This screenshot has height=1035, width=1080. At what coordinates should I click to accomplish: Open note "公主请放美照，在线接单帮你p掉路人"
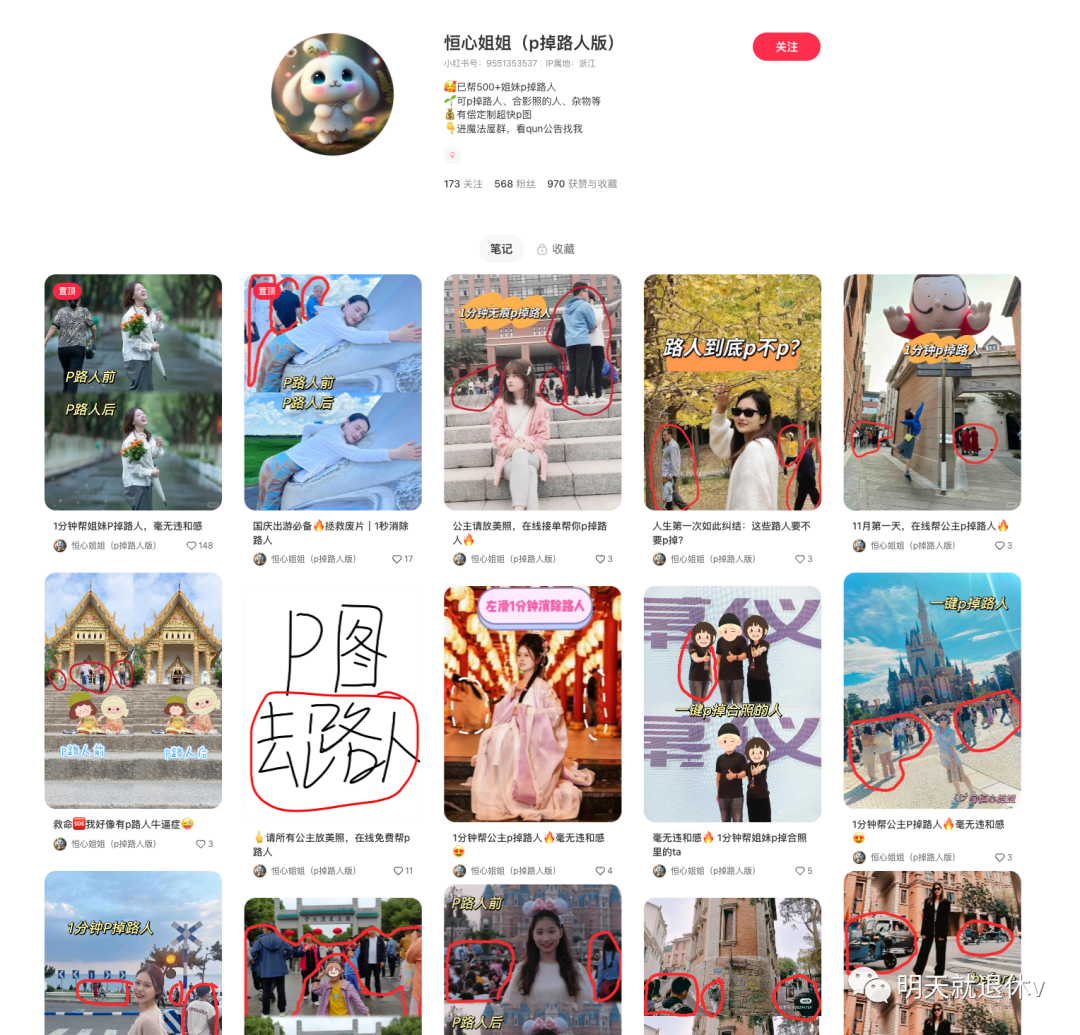[x=533, y=392]
